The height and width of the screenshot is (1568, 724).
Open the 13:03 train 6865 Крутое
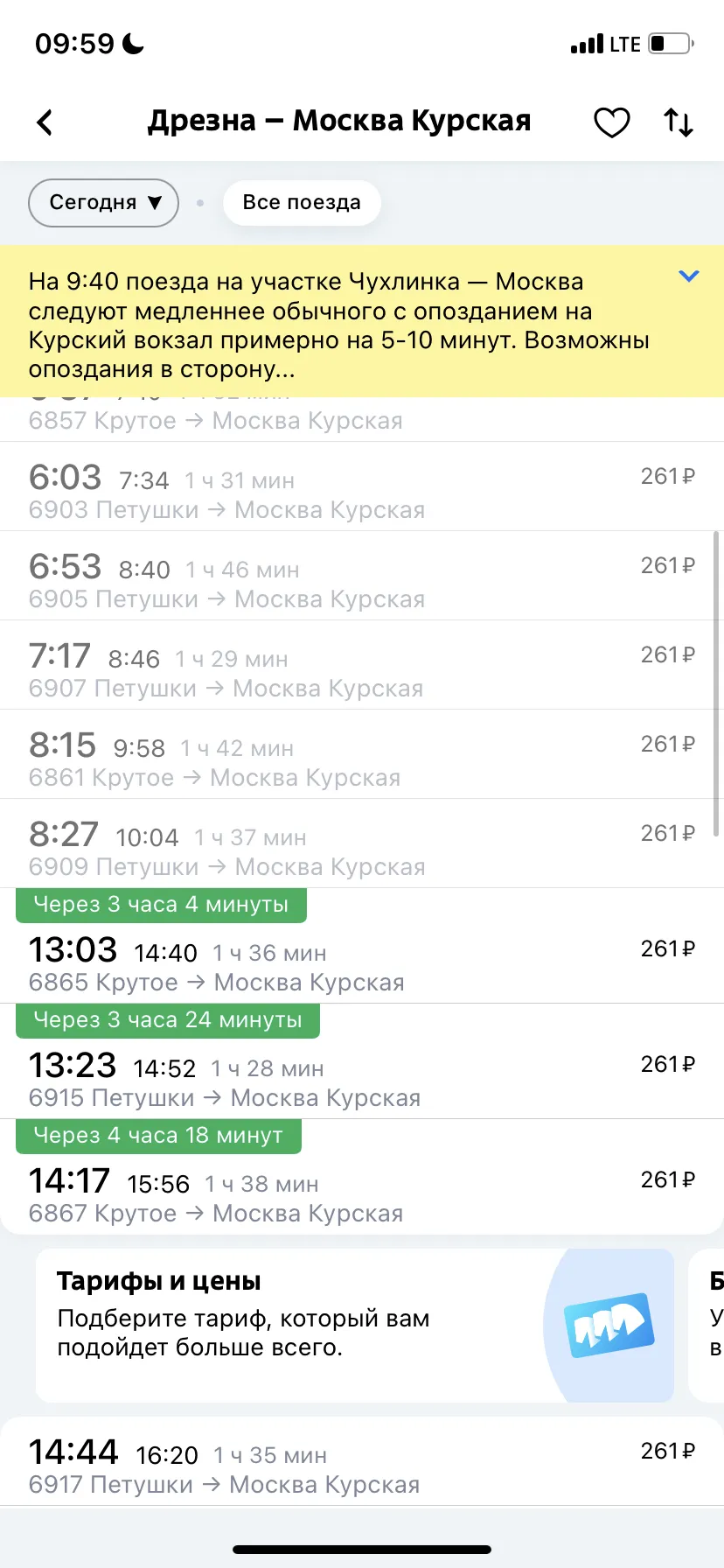pyautogui.click(x=362, y=946)
